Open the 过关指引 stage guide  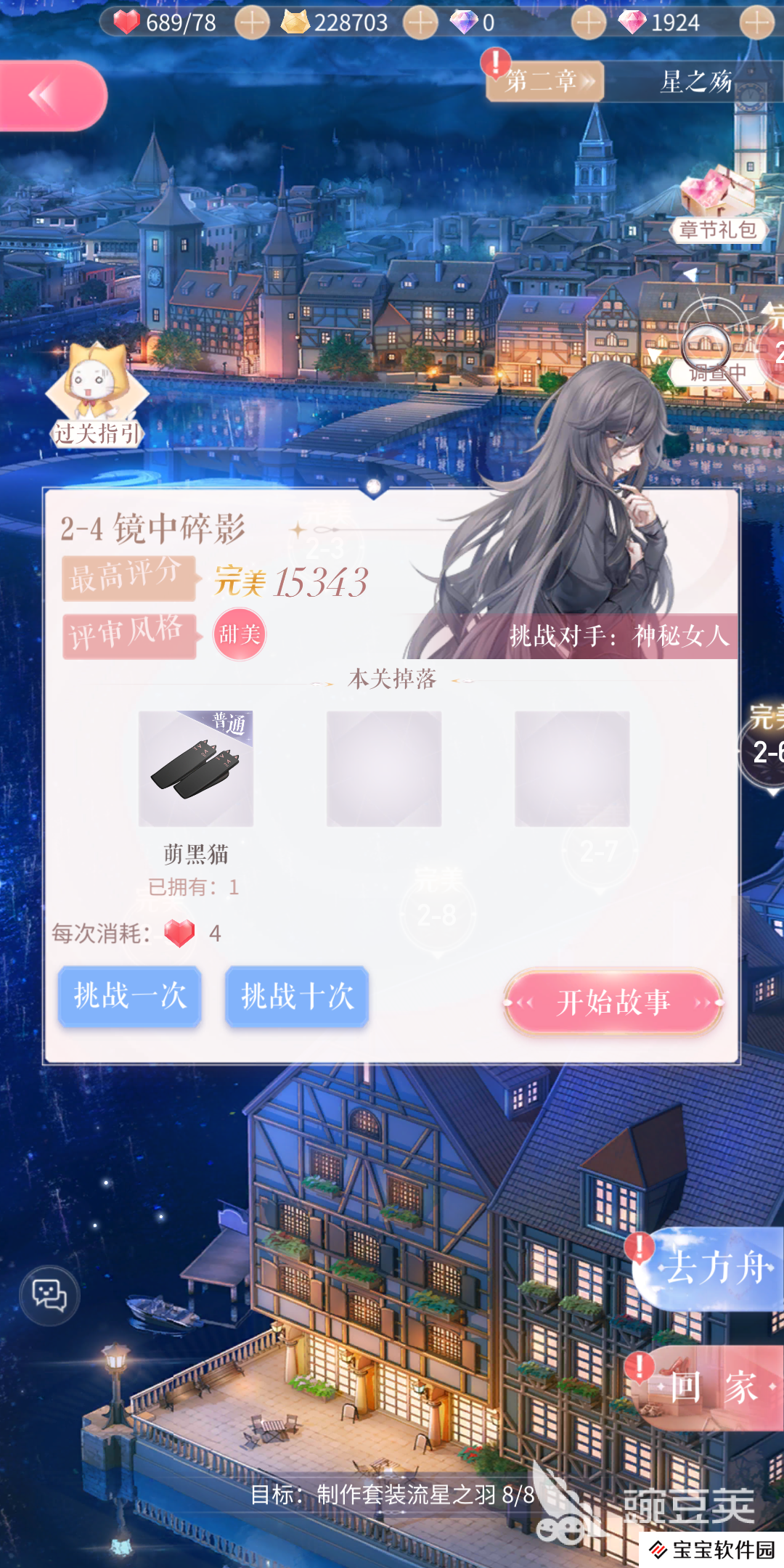pos(97,396)
